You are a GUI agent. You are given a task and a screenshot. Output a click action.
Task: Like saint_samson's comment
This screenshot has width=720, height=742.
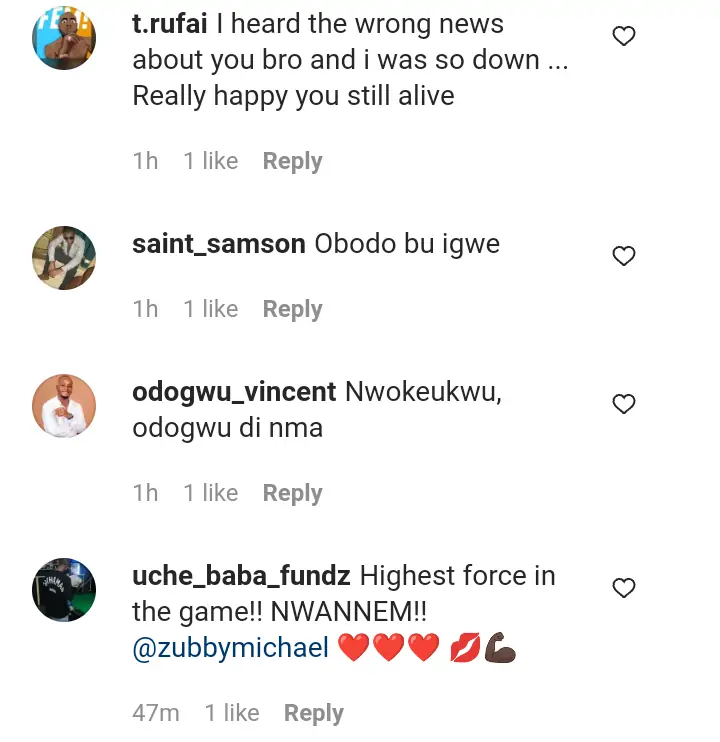pos(624,256)
